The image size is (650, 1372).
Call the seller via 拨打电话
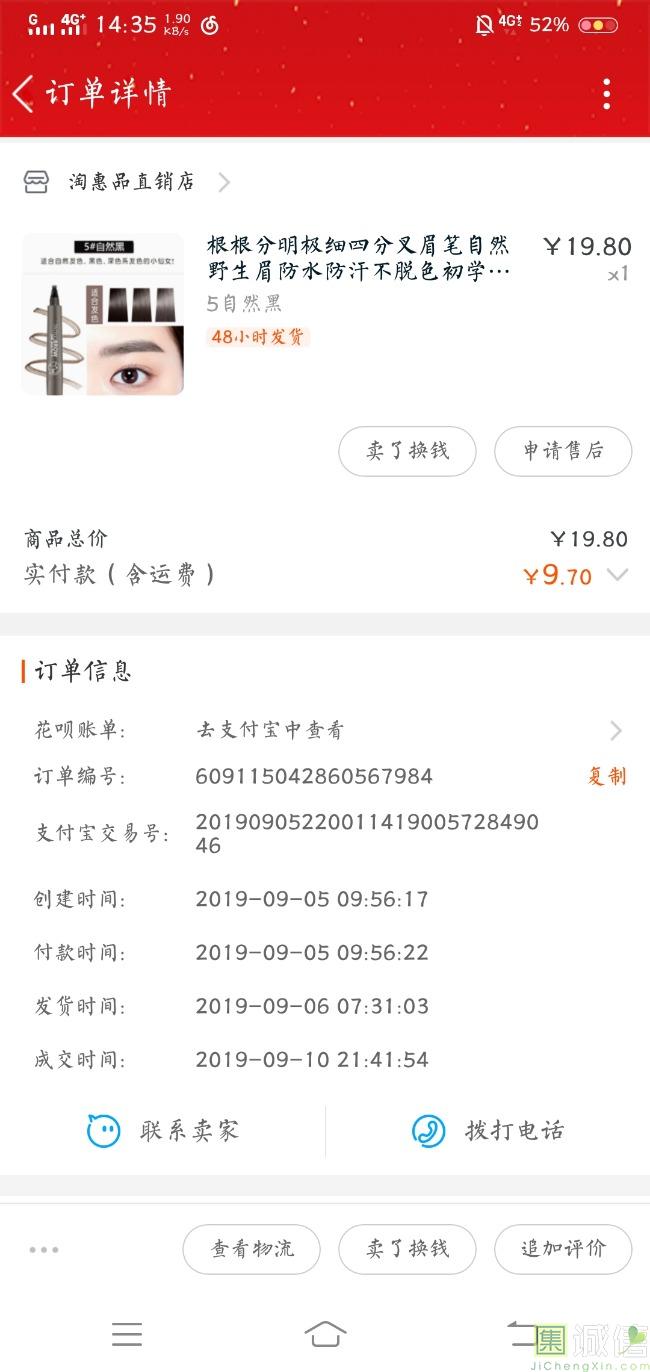pos(488,1131)
